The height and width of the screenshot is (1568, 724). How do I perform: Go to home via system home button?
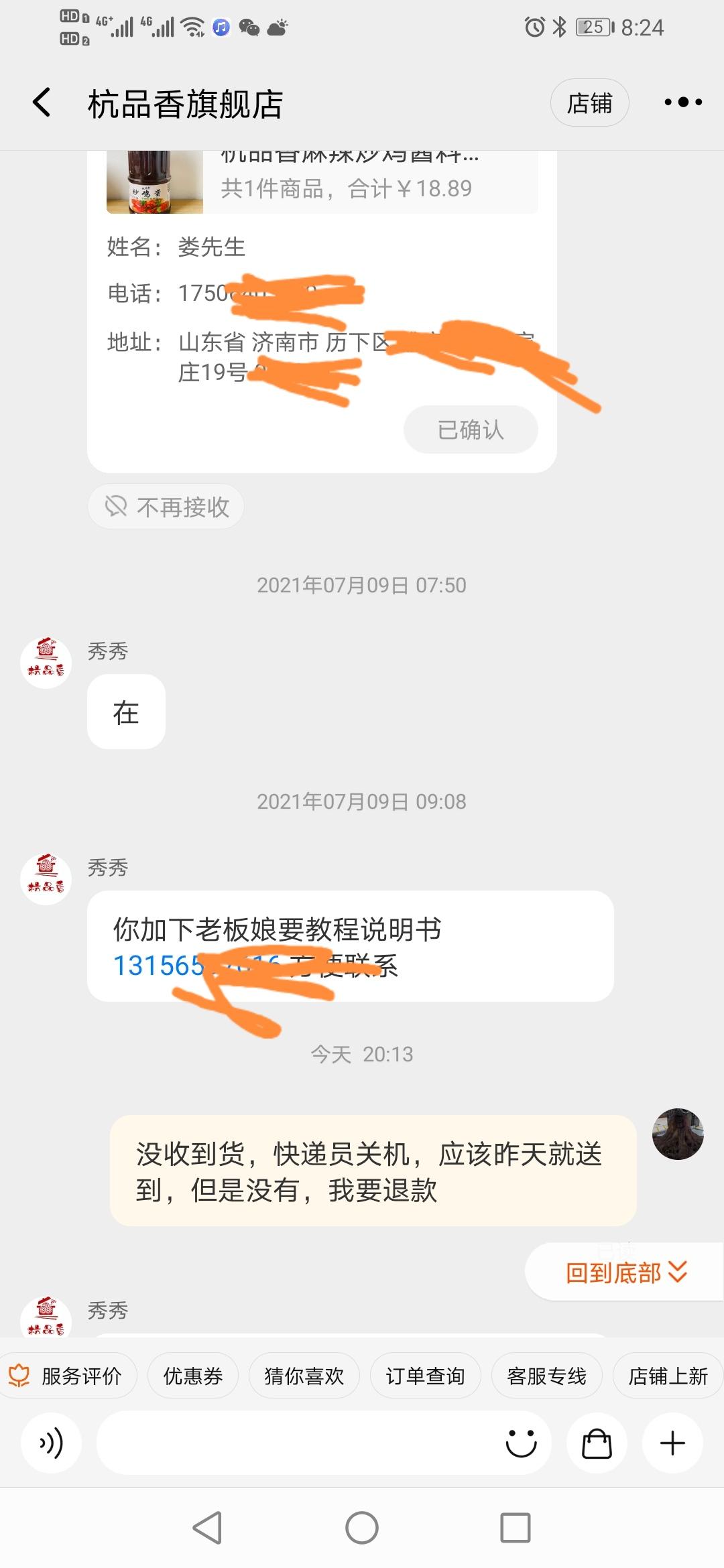[x=362, y=1528]
